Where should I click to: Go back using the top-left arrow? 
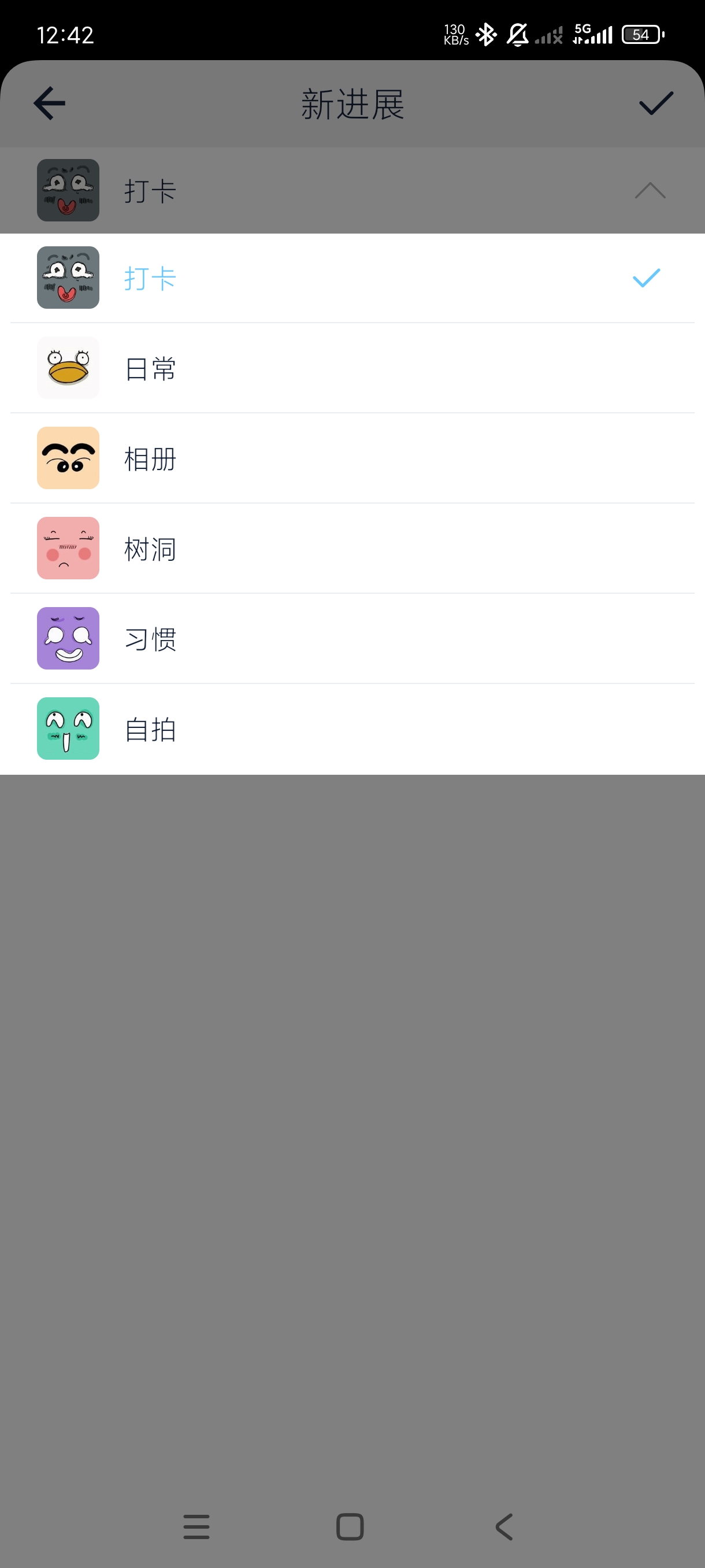coord(49,103)
